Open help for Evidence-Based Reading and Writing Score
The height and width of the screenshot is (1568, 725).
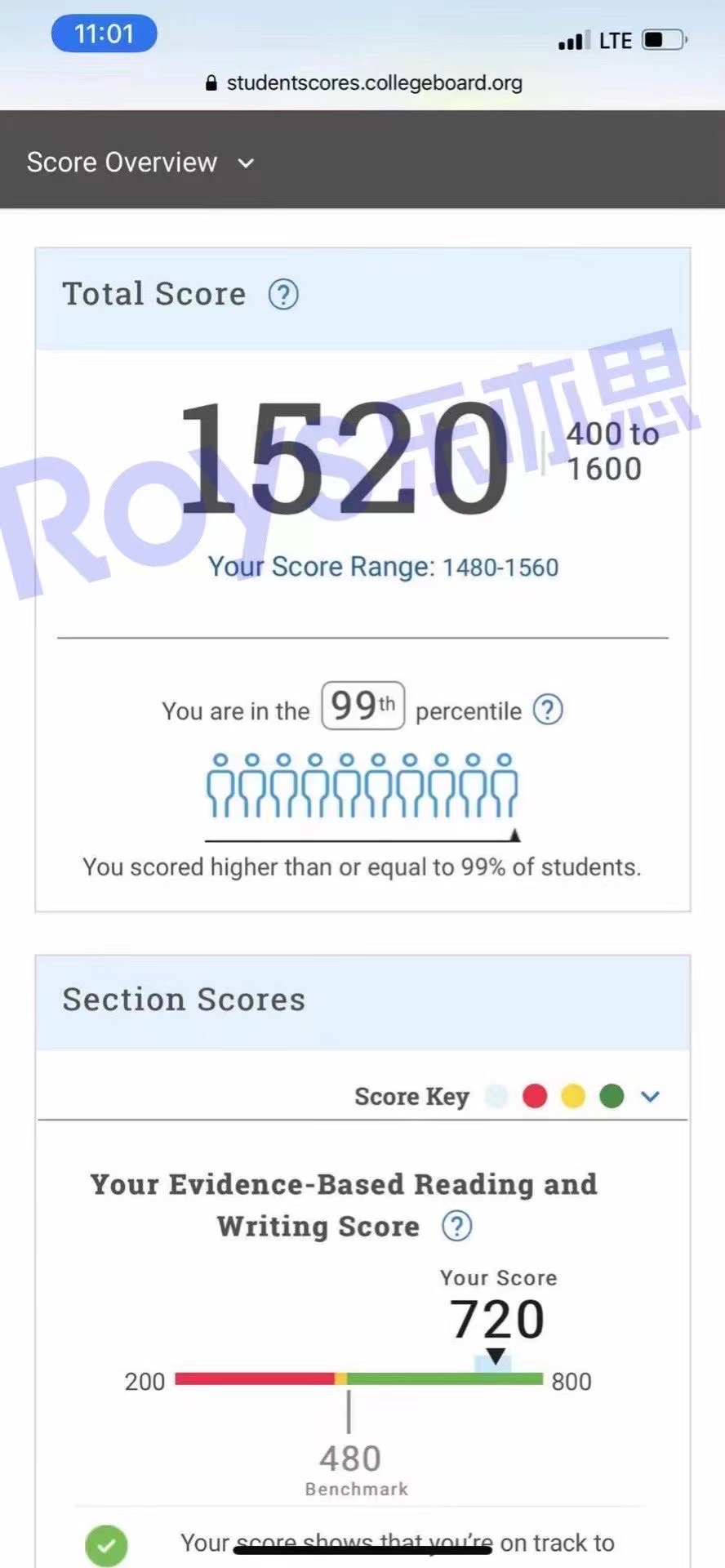pyautogui.click(x=456, y=1226)
